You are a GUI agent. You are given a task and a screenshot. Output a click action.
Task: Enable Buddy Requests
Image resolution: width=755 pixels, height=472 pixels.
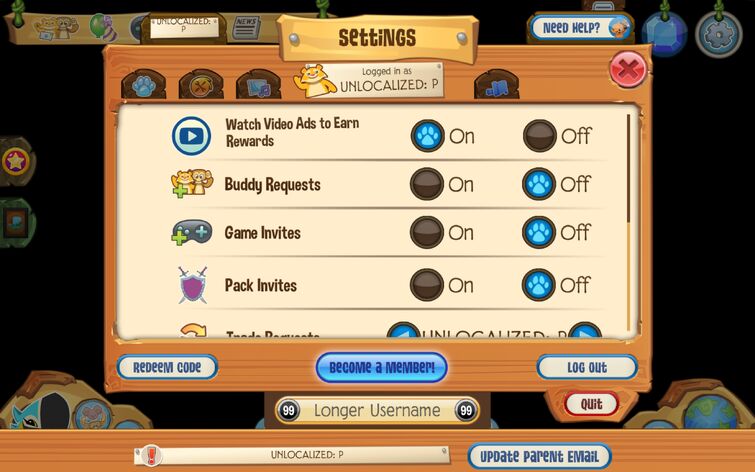click(428, 184)
